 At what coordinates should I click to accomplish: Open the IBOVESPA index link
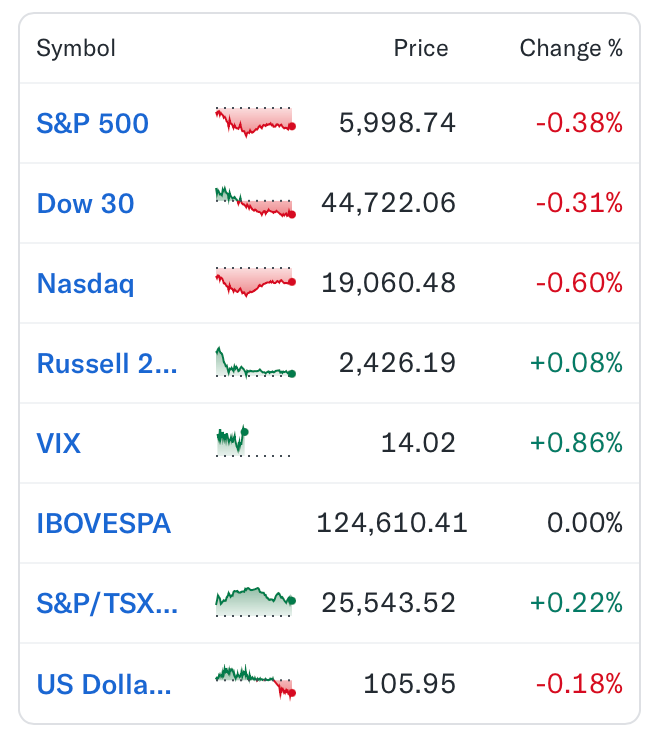[104, 523]
